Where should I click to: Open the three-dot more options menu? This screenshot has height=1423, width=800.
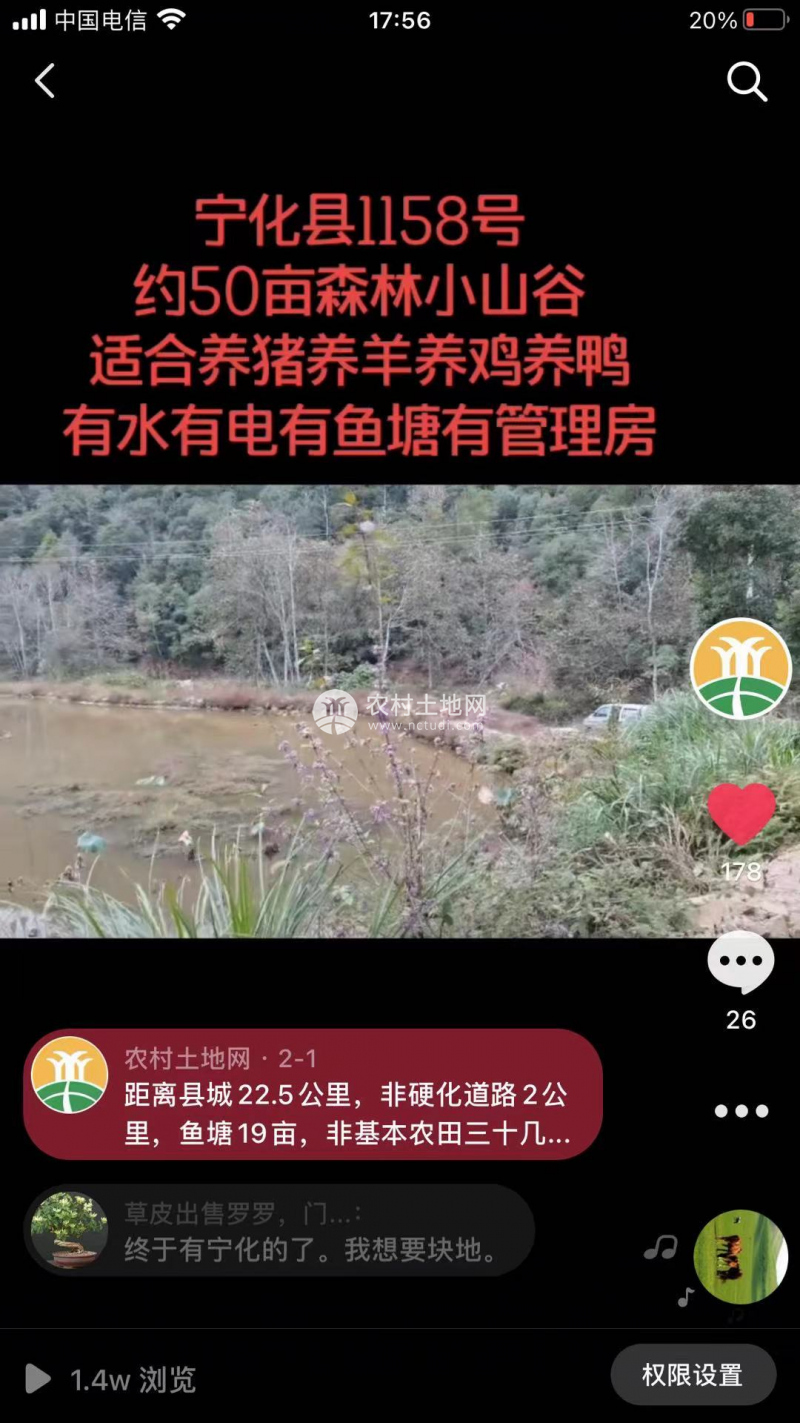741,1111
